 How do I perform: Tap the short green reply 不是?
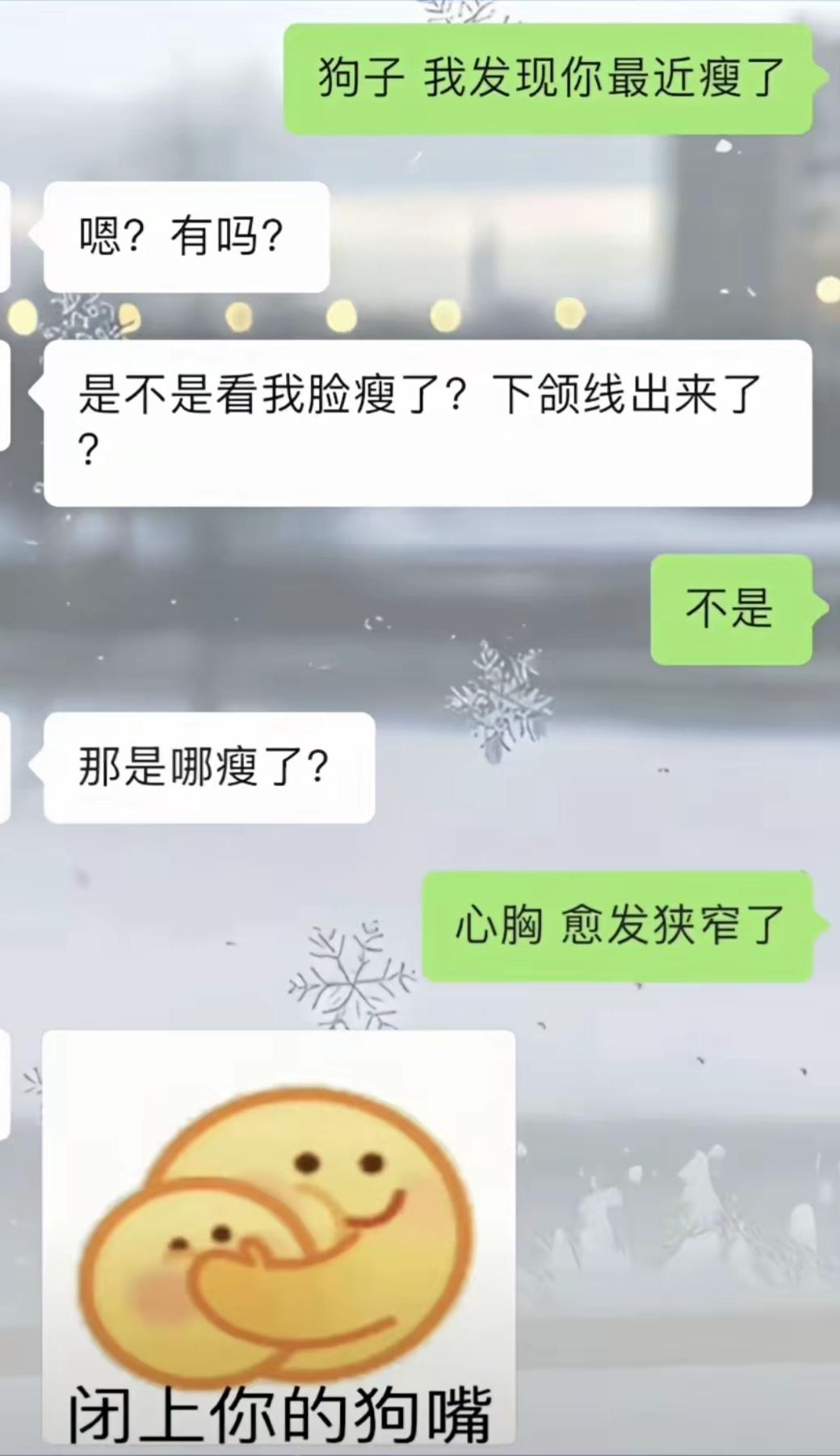coord(731,612)
